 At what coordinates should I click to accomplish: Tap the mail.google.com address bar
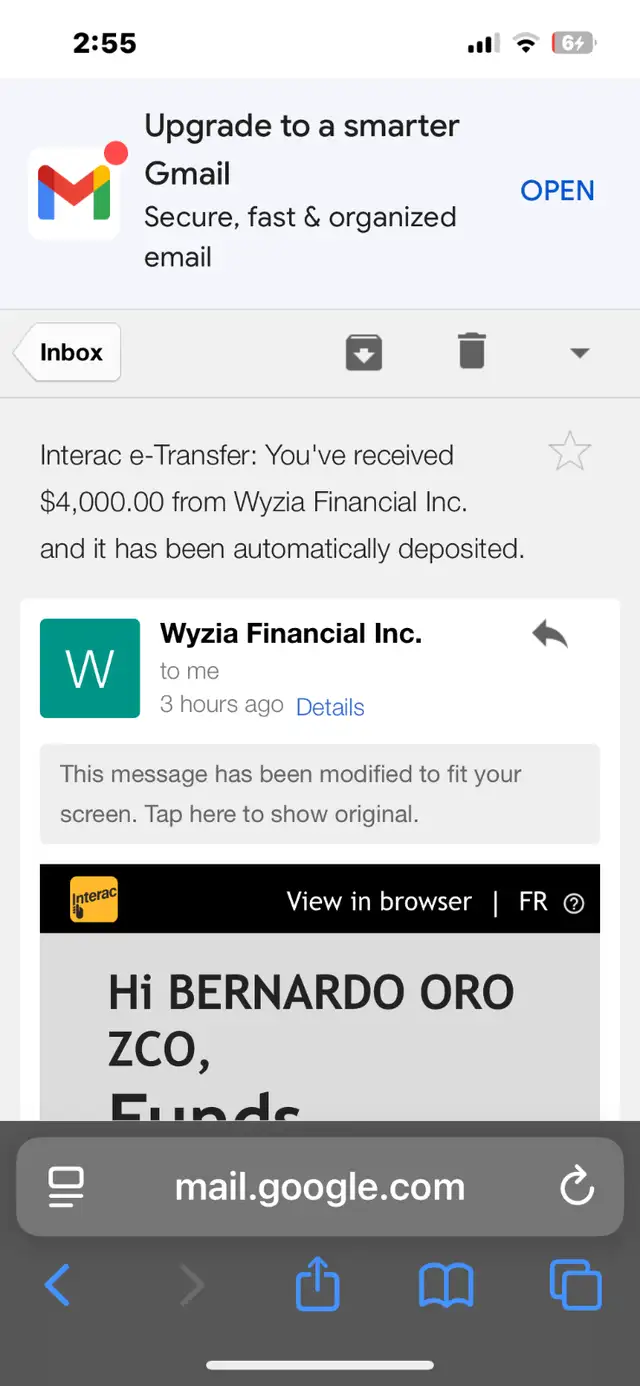pyautogui.click(x=320, y=1187)
